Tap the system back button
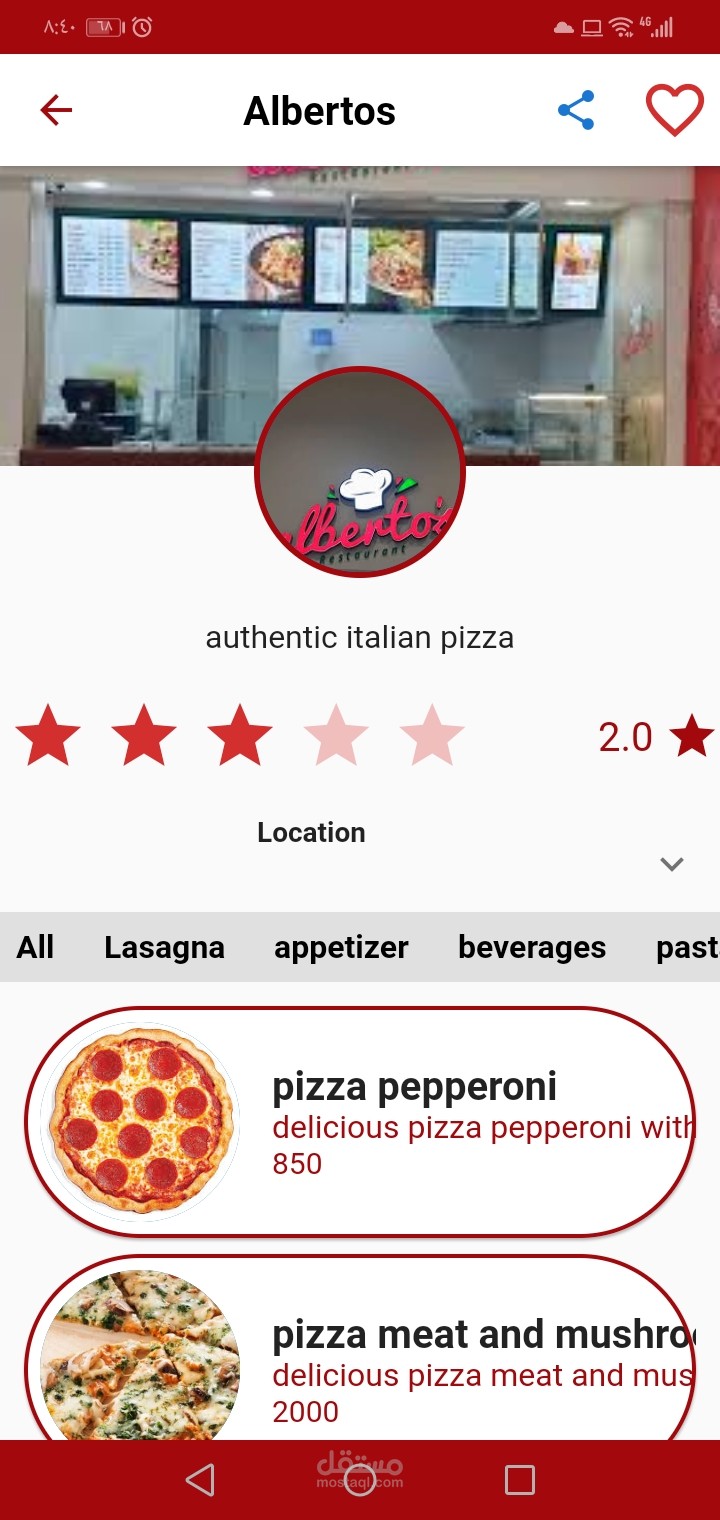Screen dimensions: 720x1520 click(200, 1480)
